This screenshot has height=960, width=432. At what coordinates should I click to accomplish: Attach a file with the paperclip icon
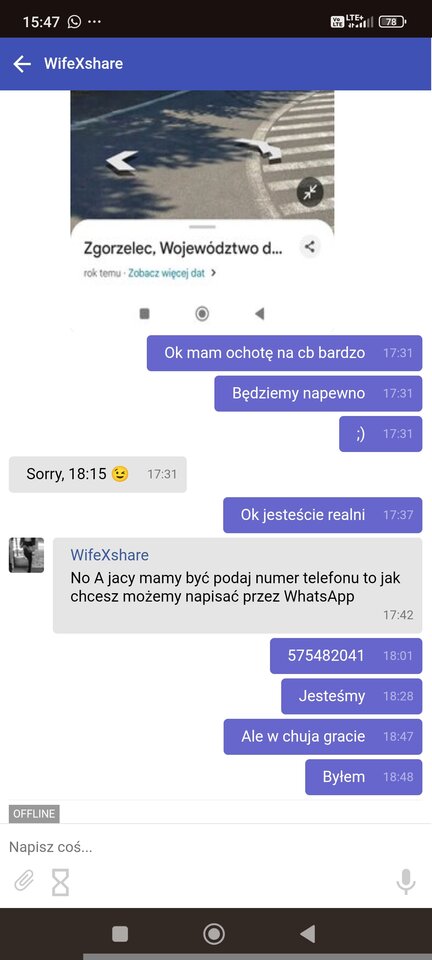coord(24,882)
